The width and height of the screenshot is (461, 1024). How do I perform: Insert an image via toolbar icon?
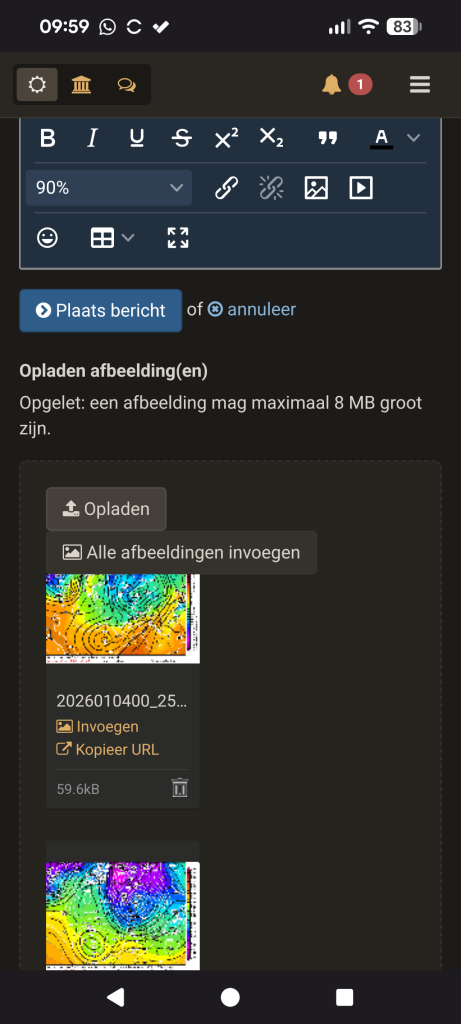tap(316, 188)
